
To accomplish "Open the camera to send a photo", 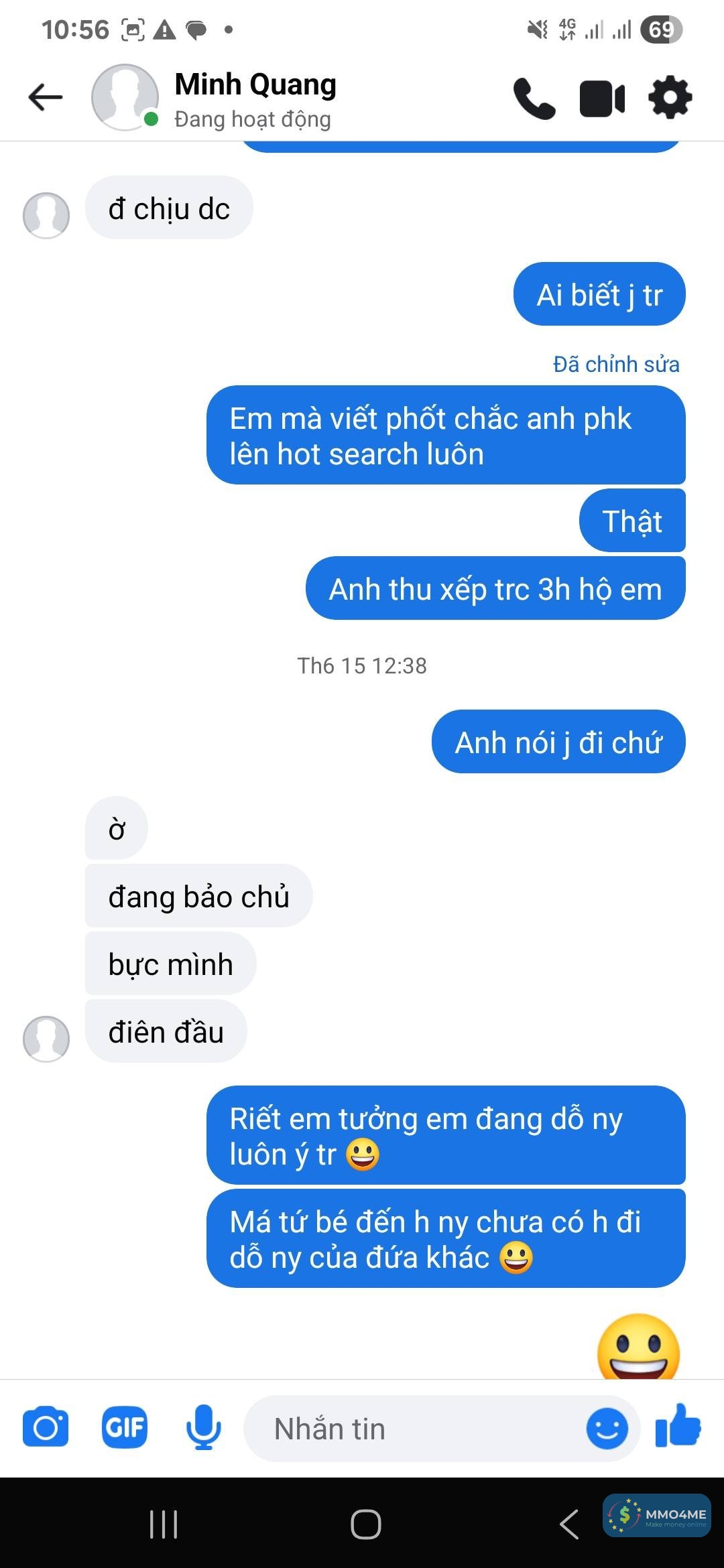I will tap(46, 1428).
